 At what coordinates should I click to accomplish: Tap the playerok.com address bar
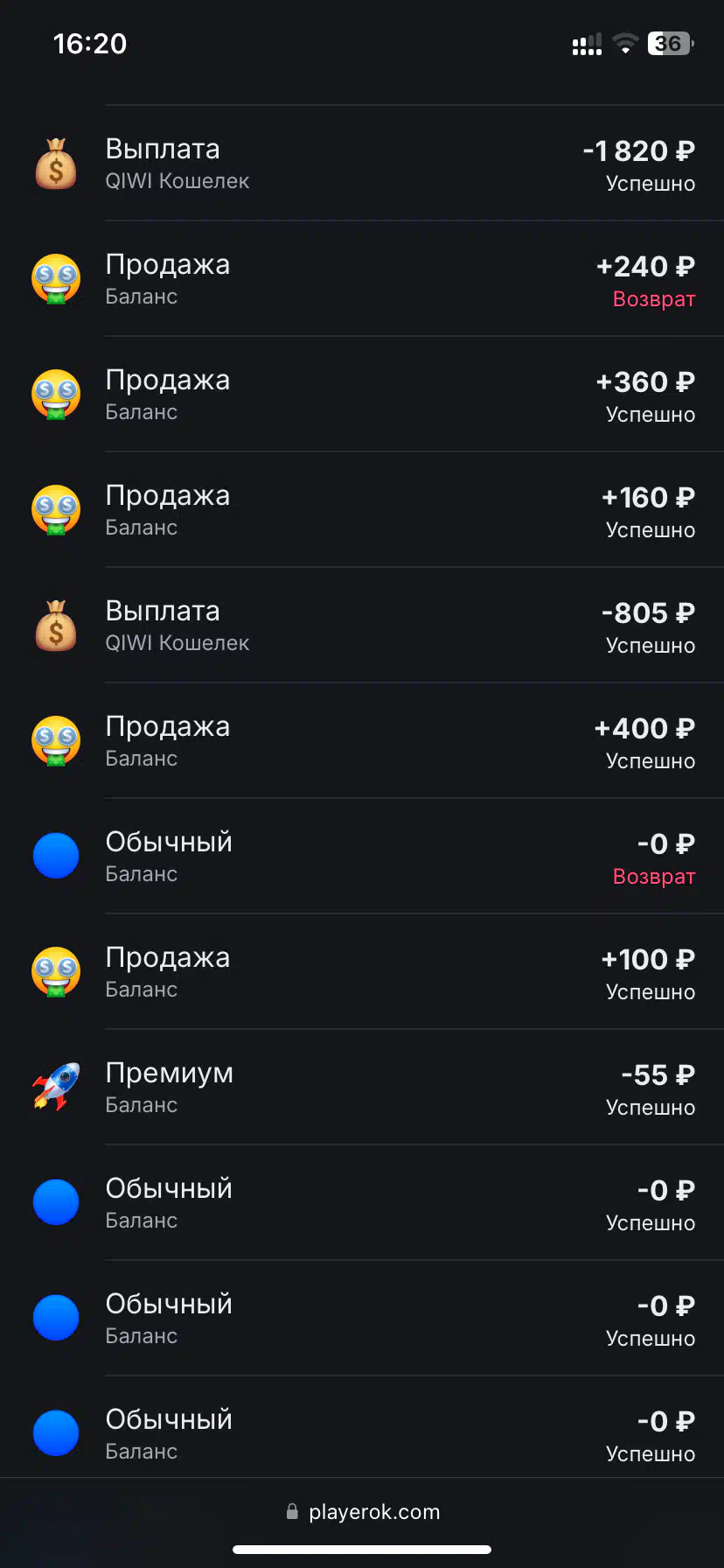(x=363, y=1512)
